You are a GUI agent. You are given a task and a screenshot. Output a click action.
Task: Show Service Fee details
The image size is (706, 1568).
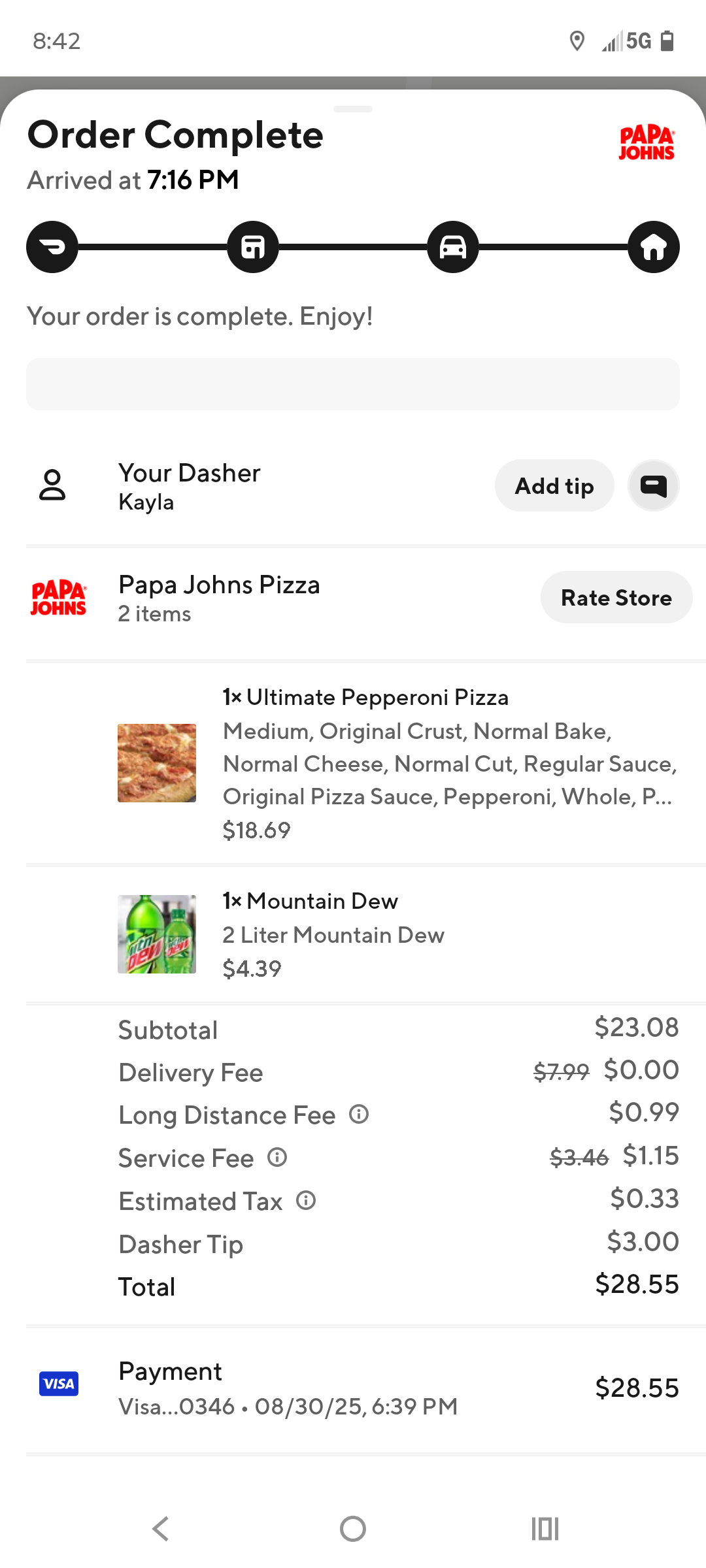click(x=277, y=1158)
